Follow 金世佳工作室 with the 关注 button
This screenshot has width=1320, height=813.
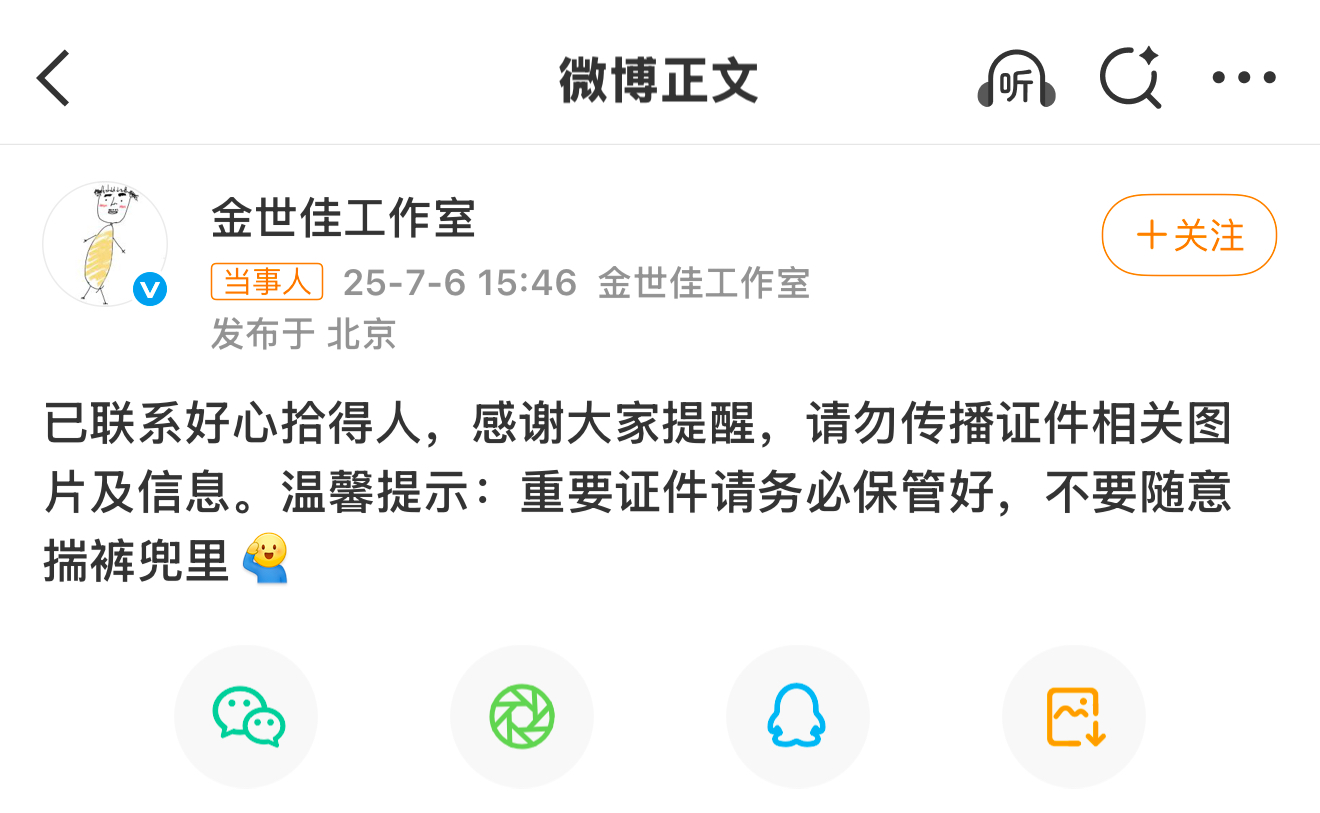[x=1189, y=235]
